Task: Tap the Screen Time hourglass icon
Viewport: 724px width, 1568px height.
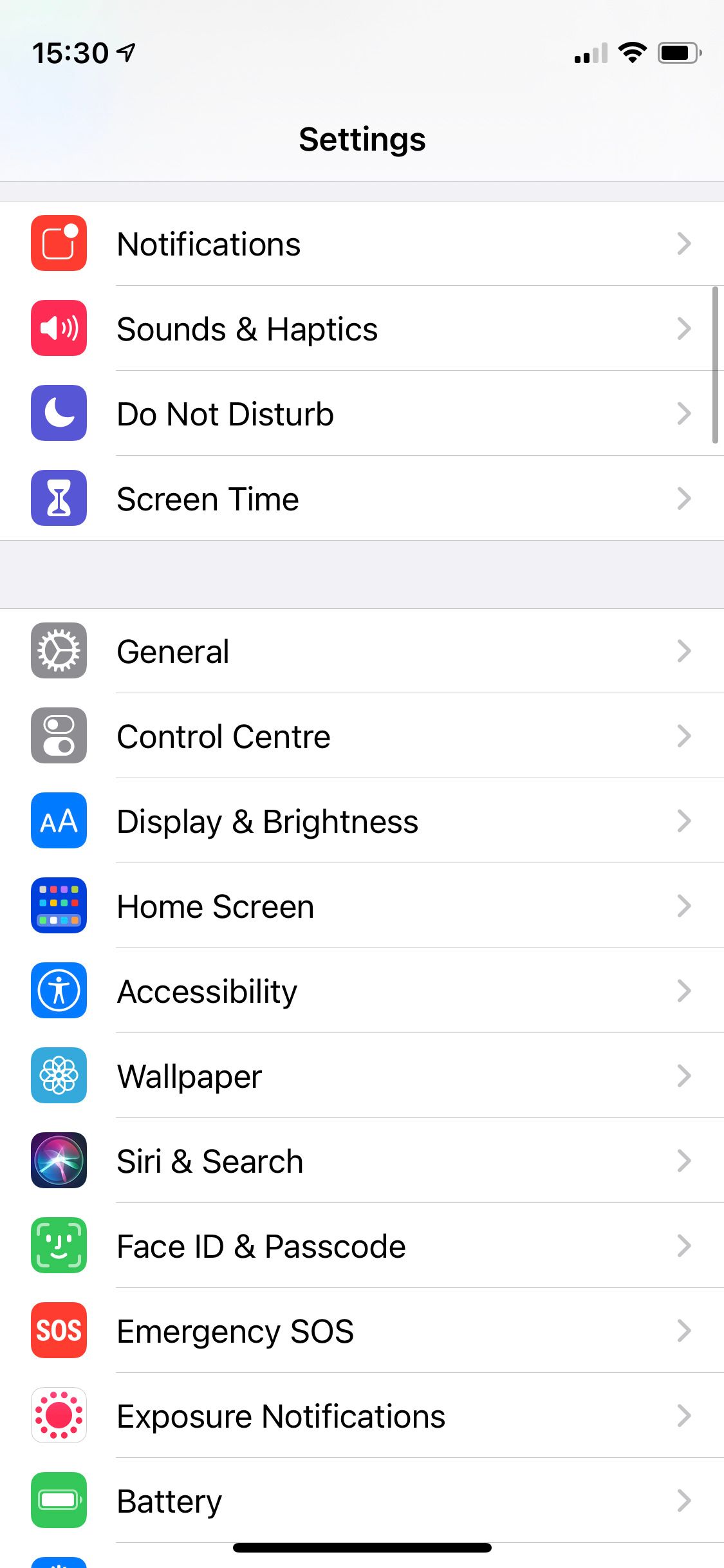Action: pyautogui.click(x=59, y=499)
